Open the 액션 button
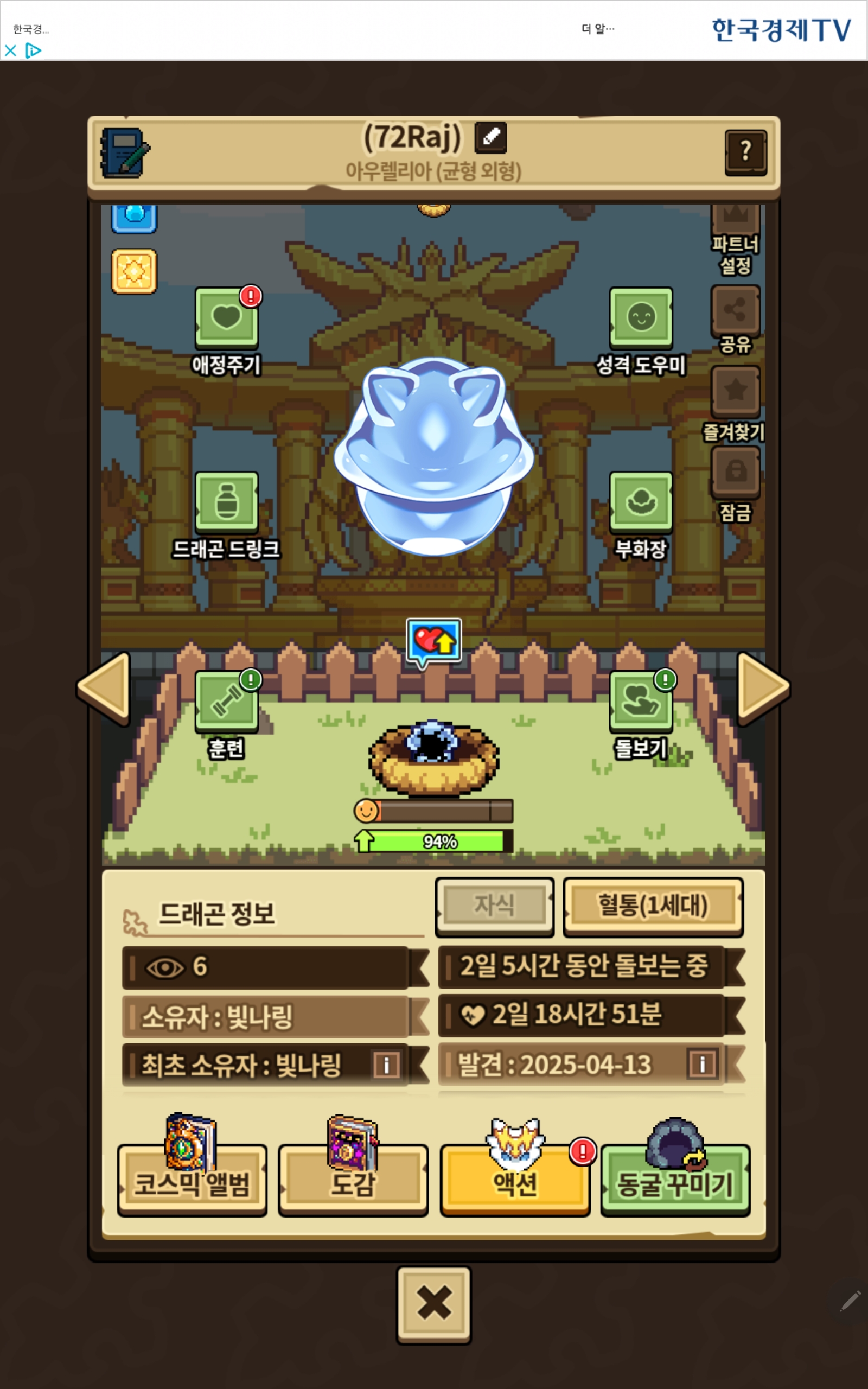 [515, 1180]
